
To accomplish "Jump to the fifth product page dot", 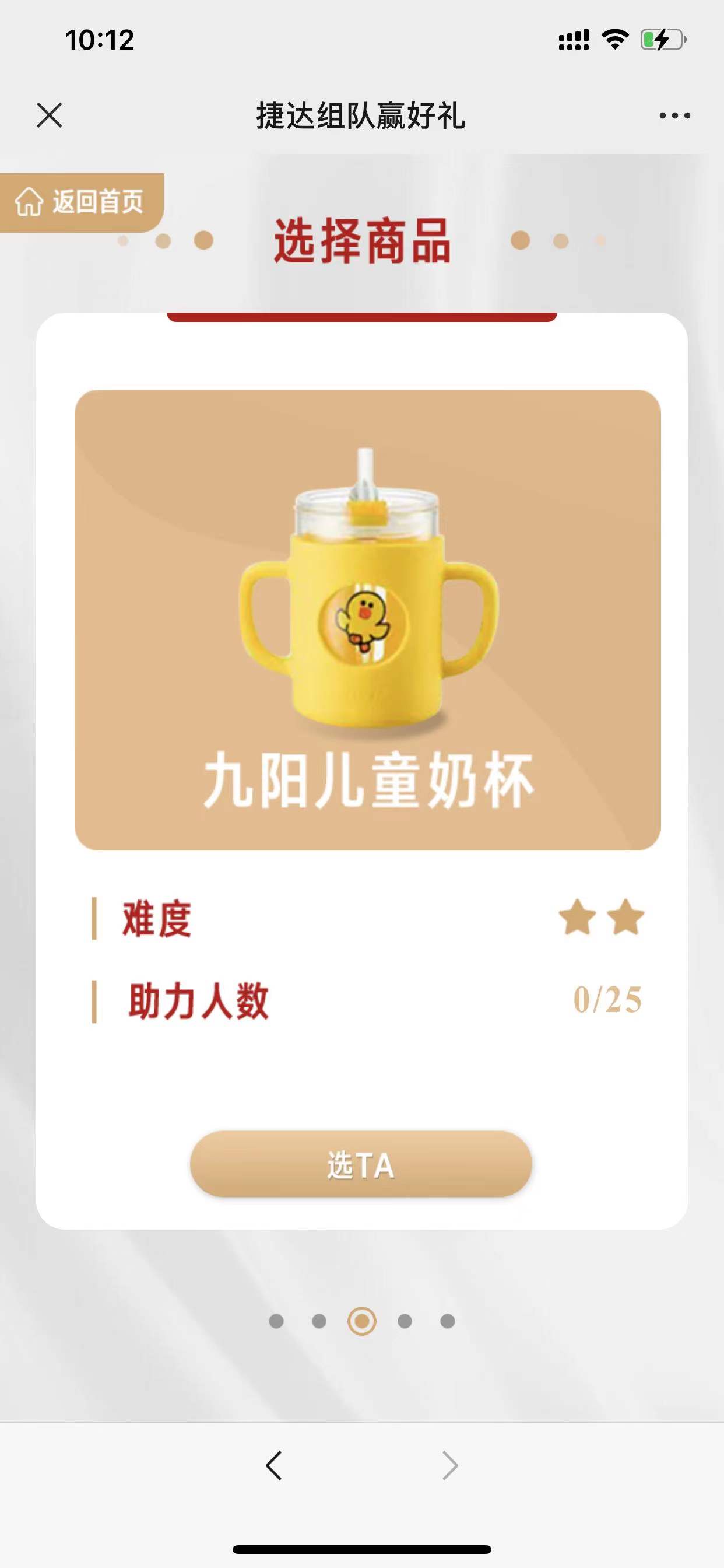I will pos(448,1321).
